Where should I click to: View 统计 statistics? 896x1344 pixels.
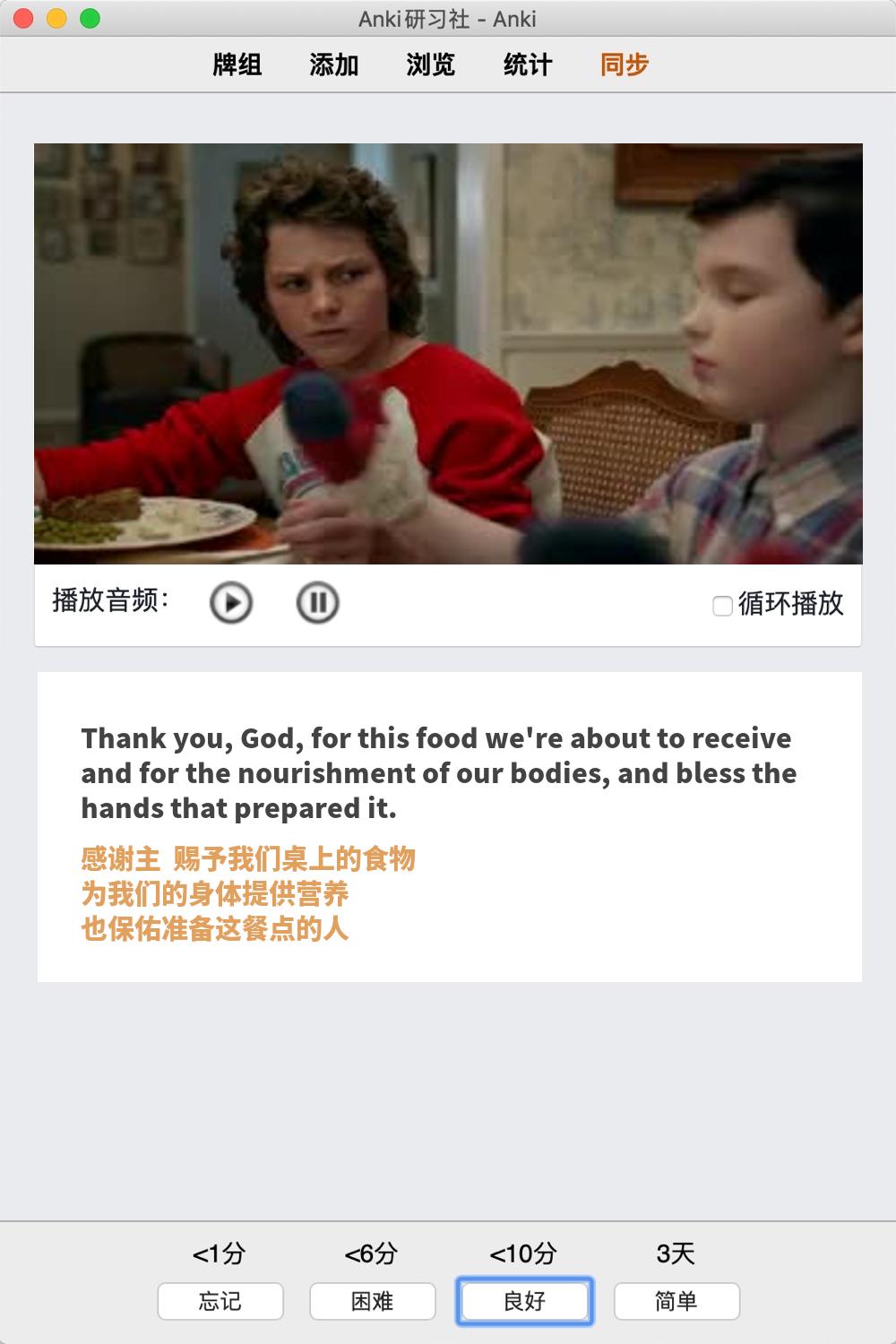[528, 65]
